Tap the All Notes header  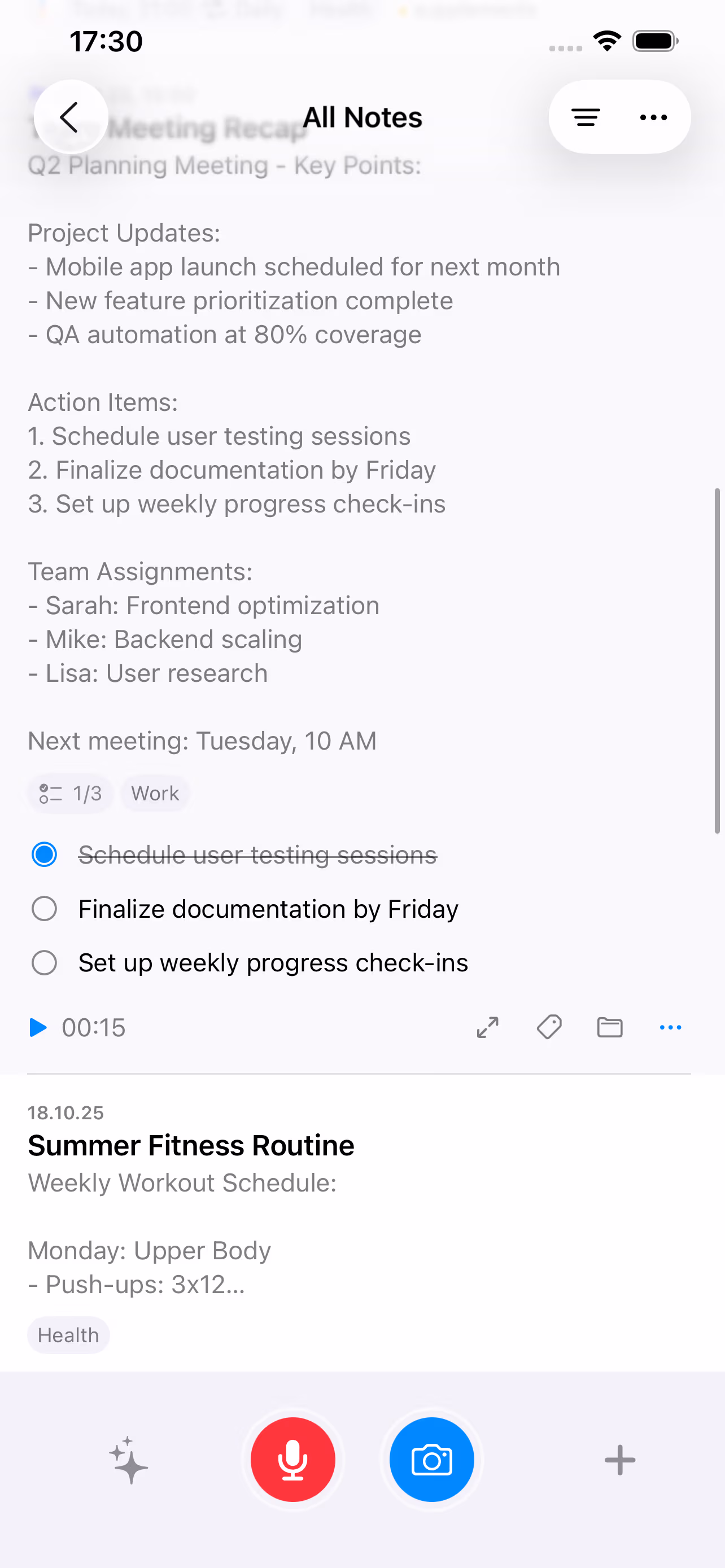click(x=362, y=116)
